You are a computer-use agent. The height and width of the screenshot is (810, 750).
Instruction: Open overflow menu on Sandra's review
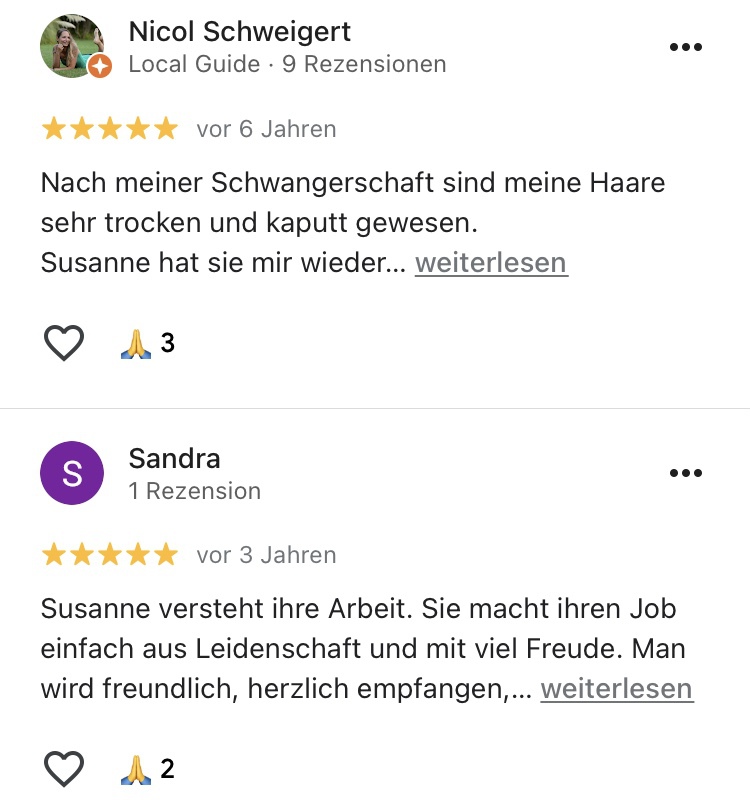[x=685, y=473]
